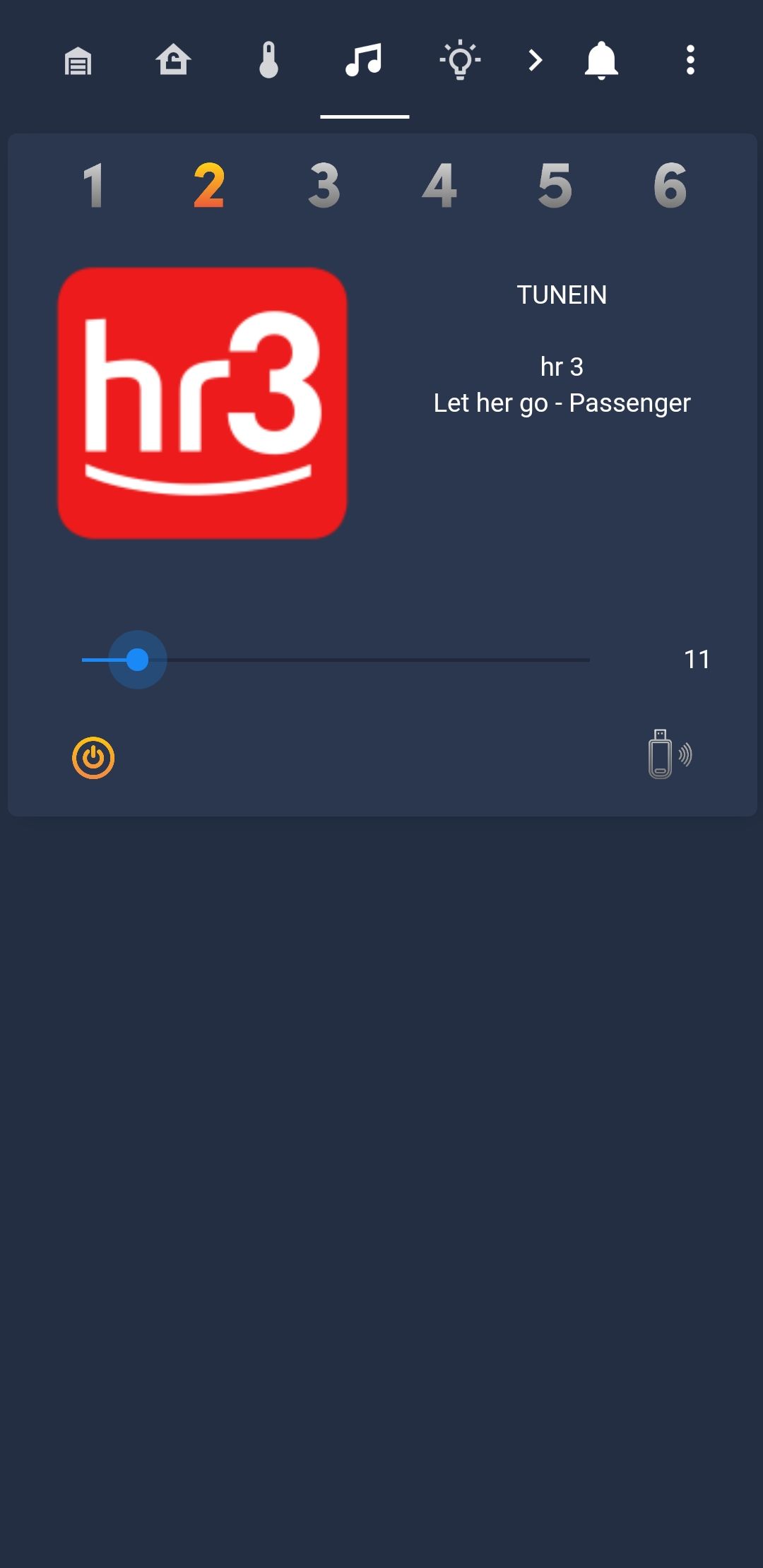
Task: Tap the USB stick source icon
Action: [668, 754]
